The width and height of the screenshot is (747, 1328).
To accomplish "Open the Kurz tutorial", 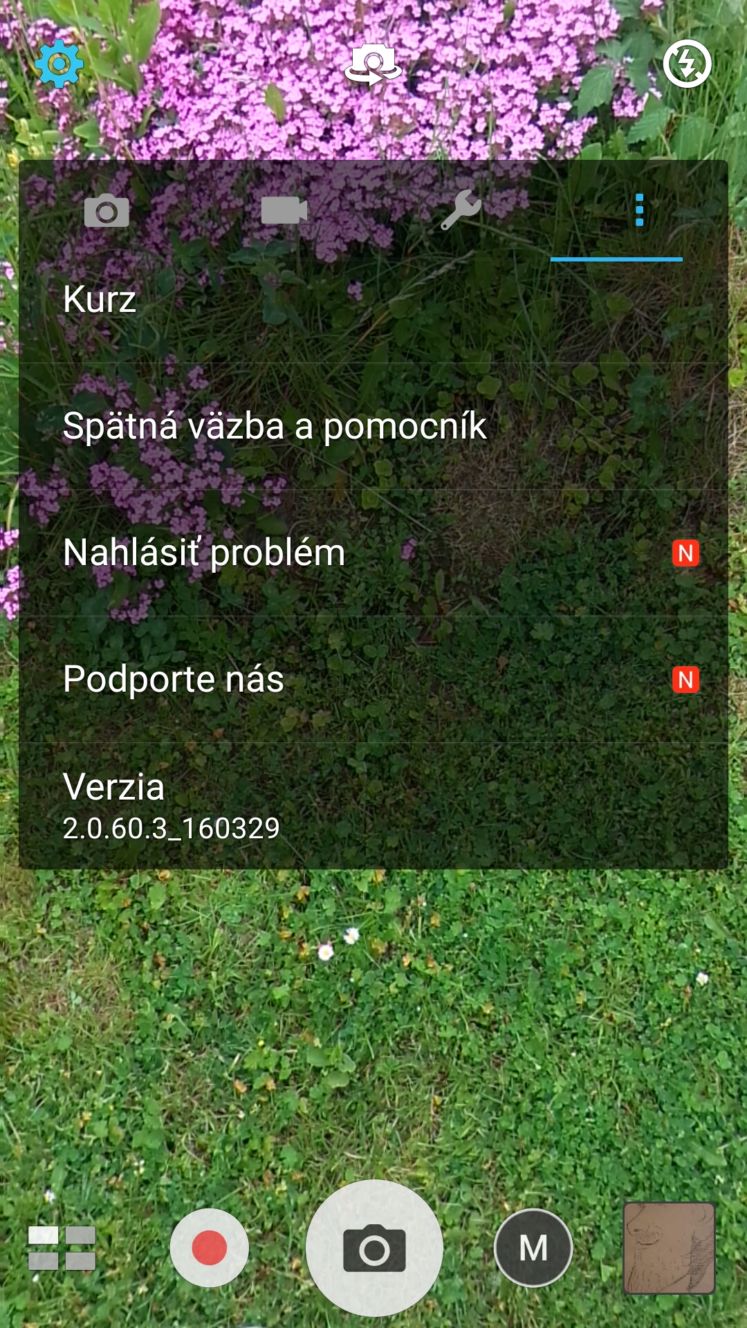I will point(373,299).
